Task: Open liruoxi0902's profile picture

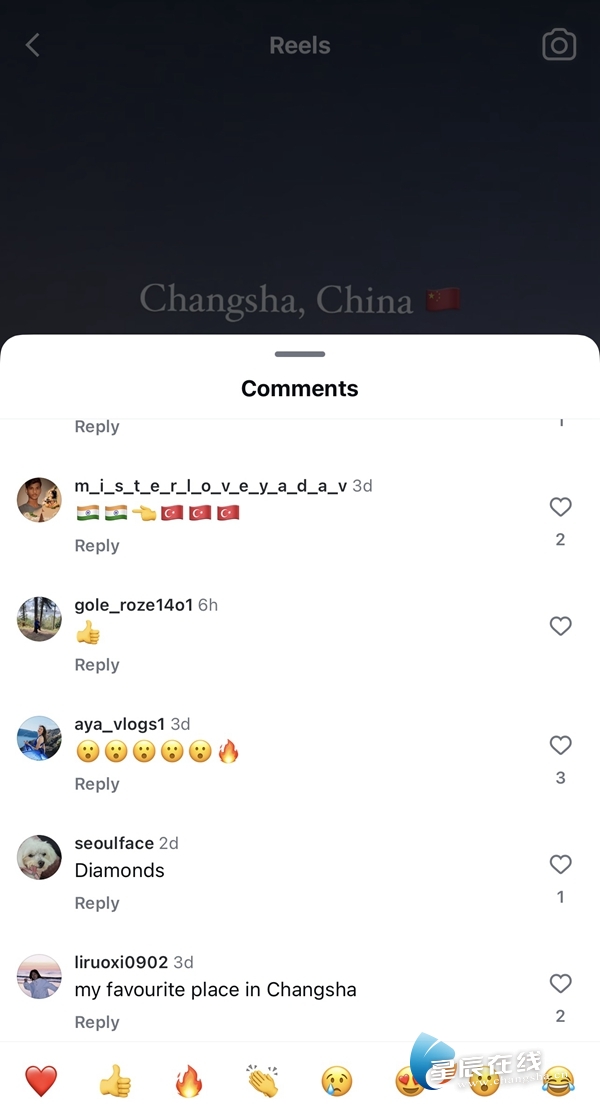Action: (40, 976)
